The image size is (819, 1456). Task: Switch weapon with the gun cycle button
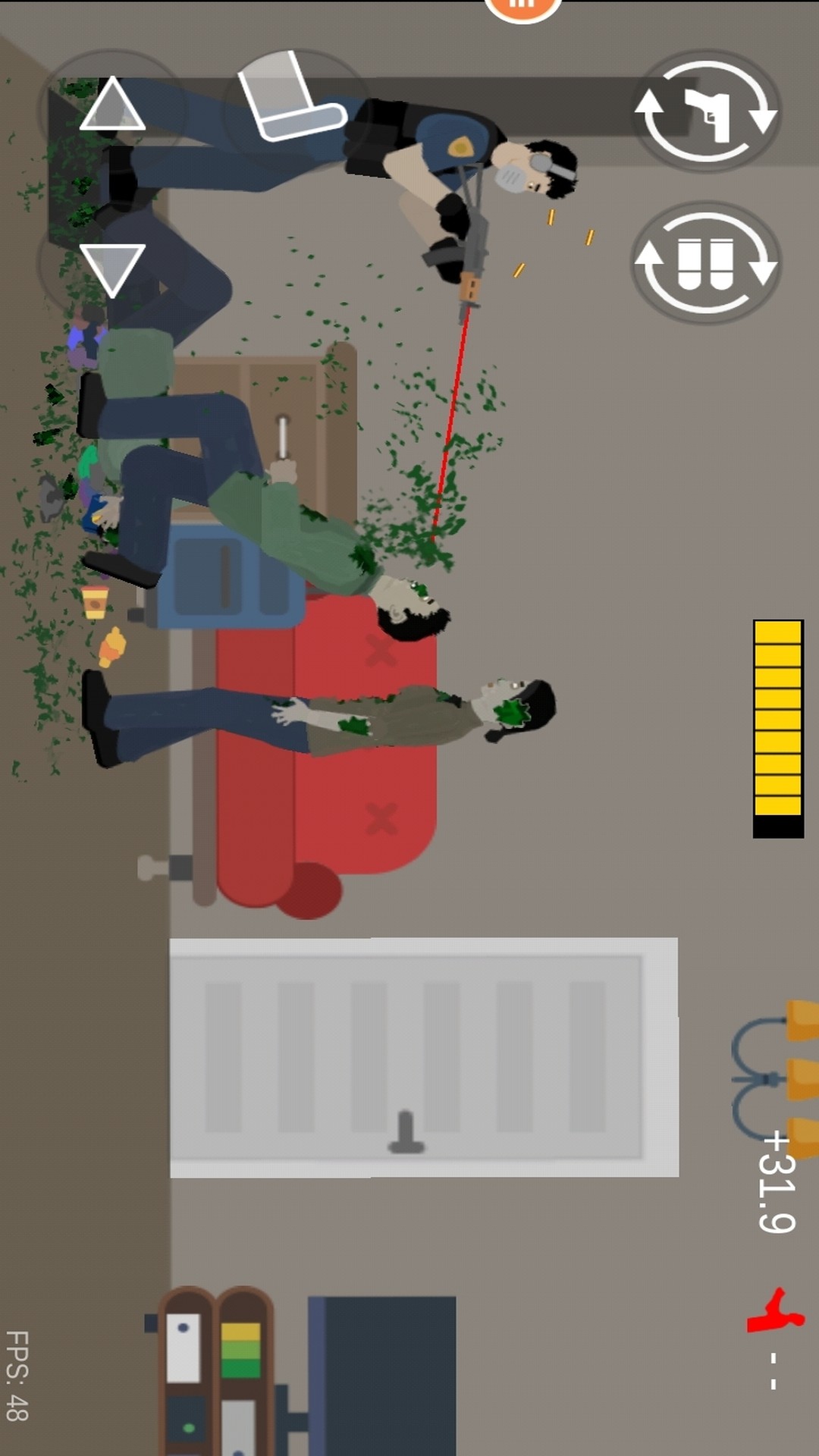pyautogui.click(x=706, y=112)
